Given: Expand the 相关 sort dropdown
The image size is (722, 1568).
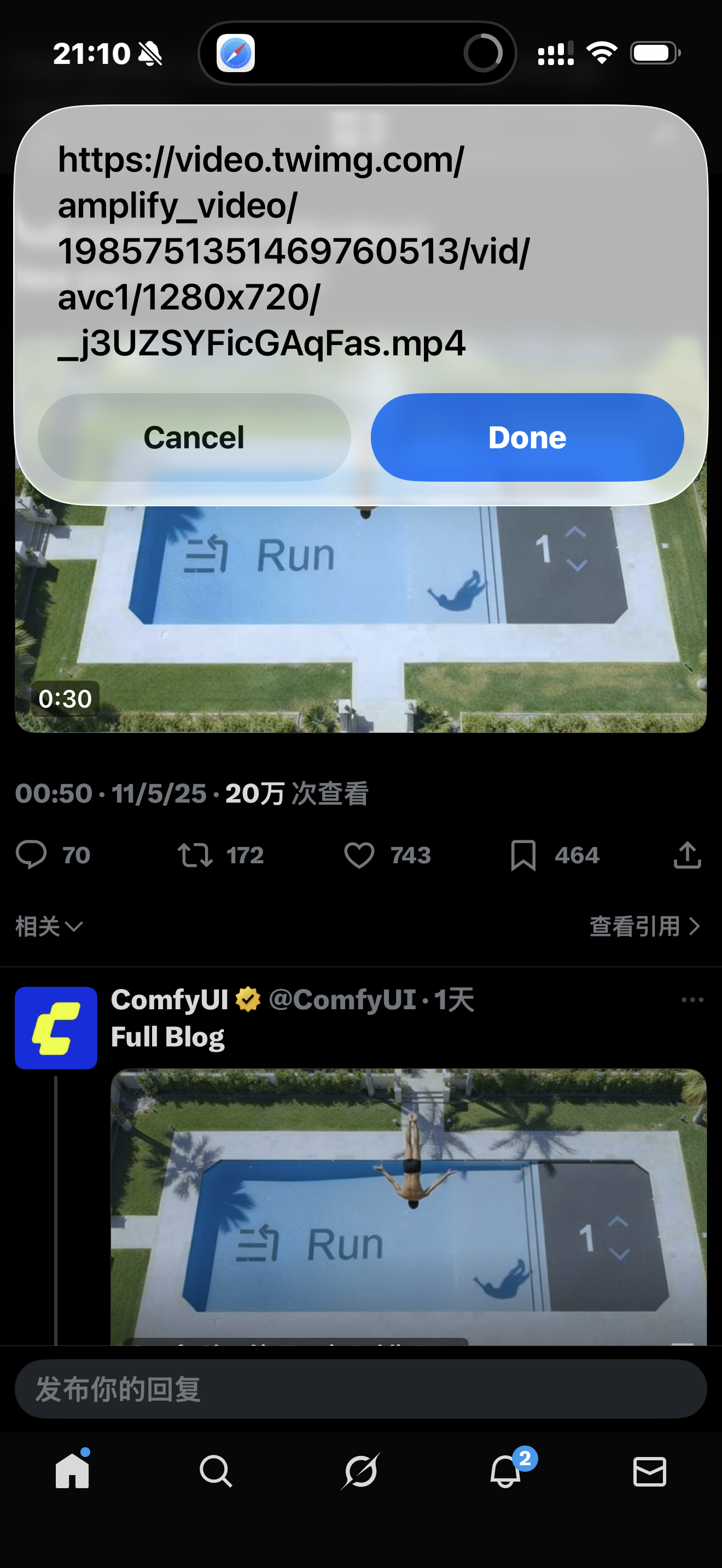Looking at the screenshot, I should (x=49, y=927).
